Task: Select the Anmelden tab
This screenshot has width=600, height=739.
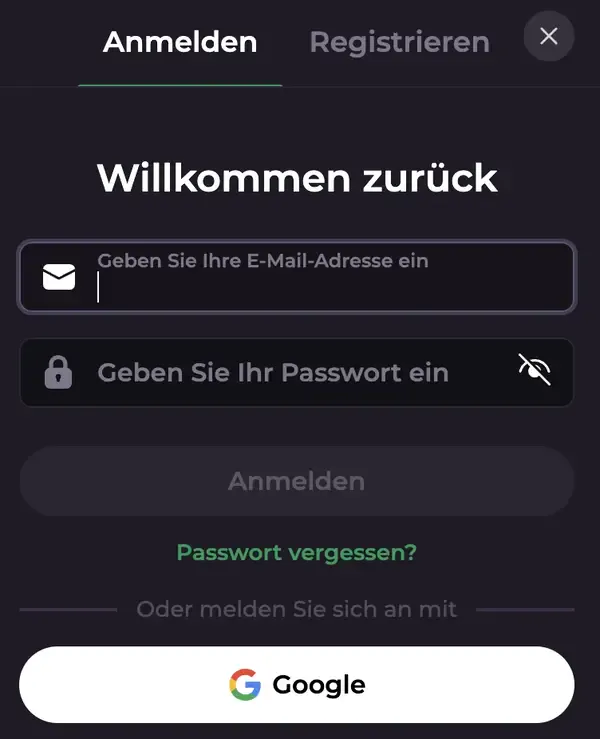Action: 180,42
